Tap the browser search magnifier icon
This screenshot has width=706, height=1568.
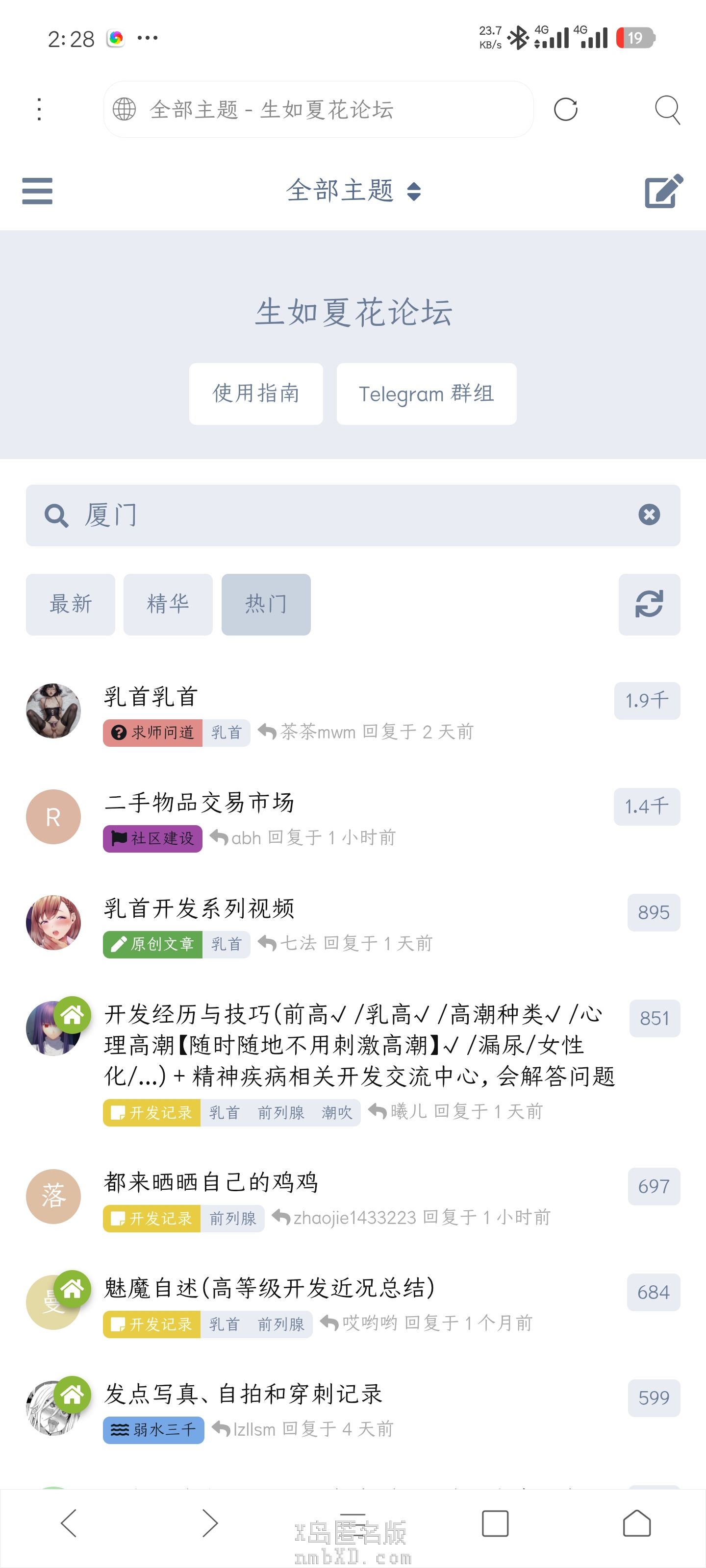pos(667,110)
